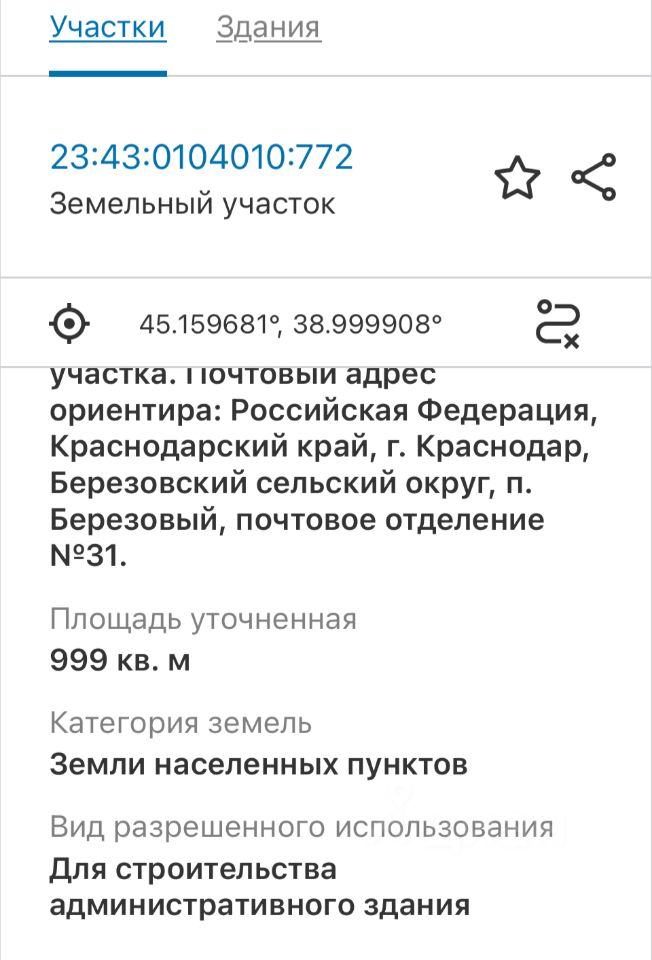Tap the route icon with cross
Image resolution: width=652 pixels, height=960 pixels.
click(x=558, y=324)
